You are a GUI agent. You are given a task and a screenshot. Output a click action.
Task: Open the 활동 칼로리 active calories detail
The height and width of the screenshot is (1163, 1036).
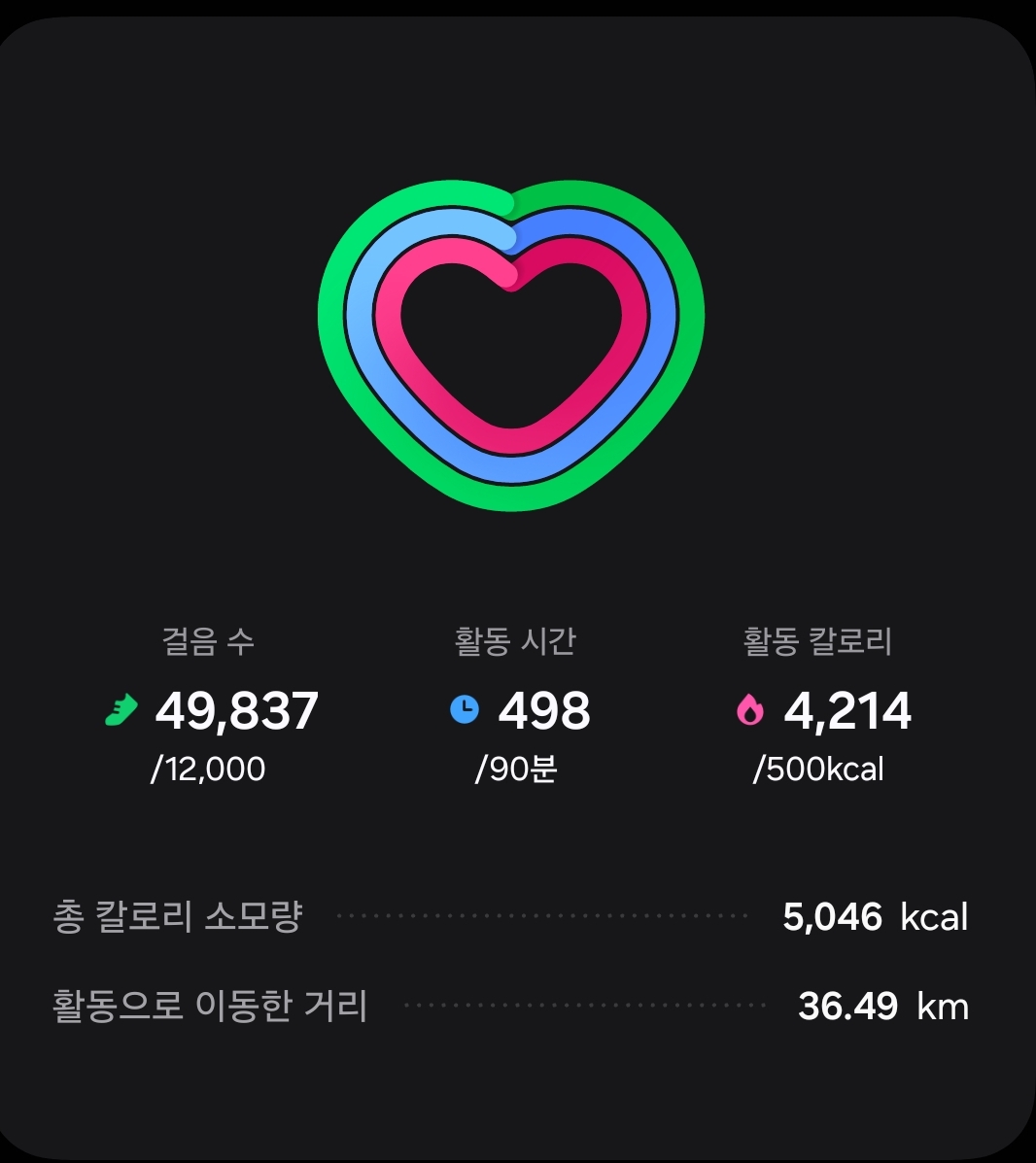click(819, 708)
